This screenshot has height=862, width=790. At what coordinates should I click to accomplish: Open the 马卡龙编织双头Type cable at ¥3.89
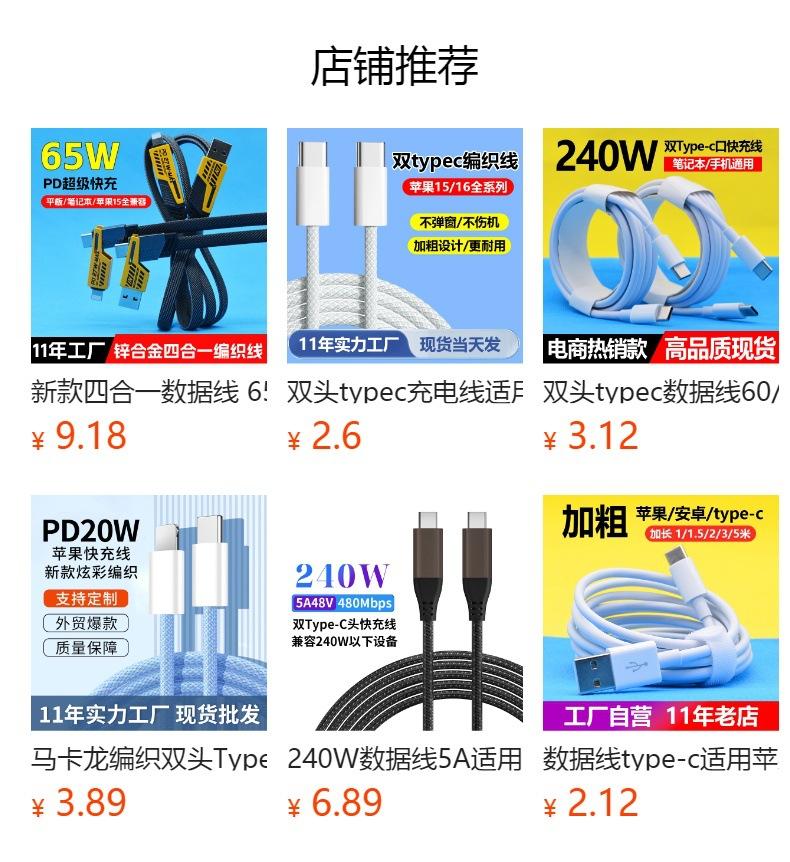[149, 612]
